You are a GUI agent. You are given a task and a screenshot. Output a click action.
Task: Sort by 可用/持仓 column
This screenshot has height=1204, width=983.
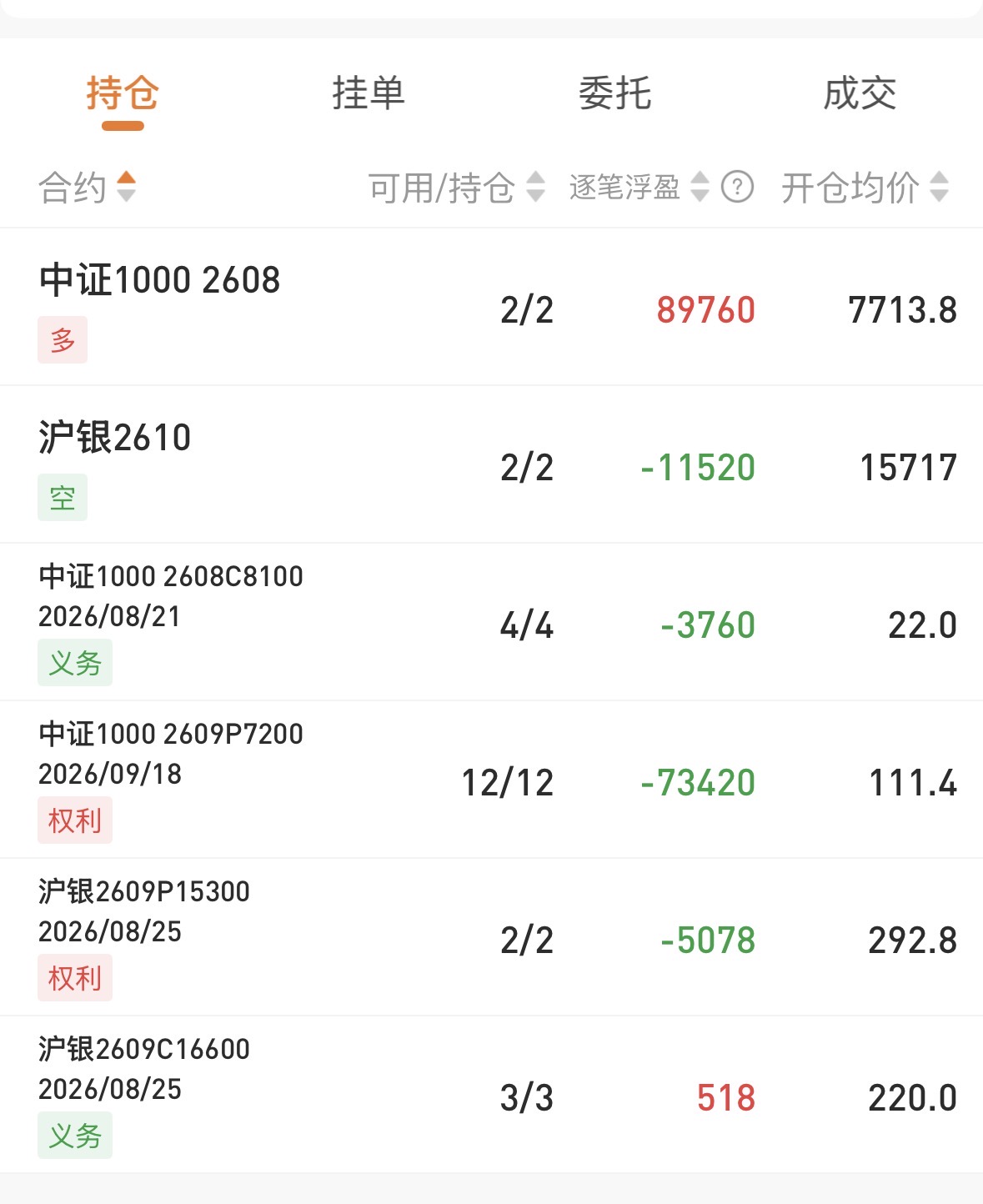[x=457, y=187]
